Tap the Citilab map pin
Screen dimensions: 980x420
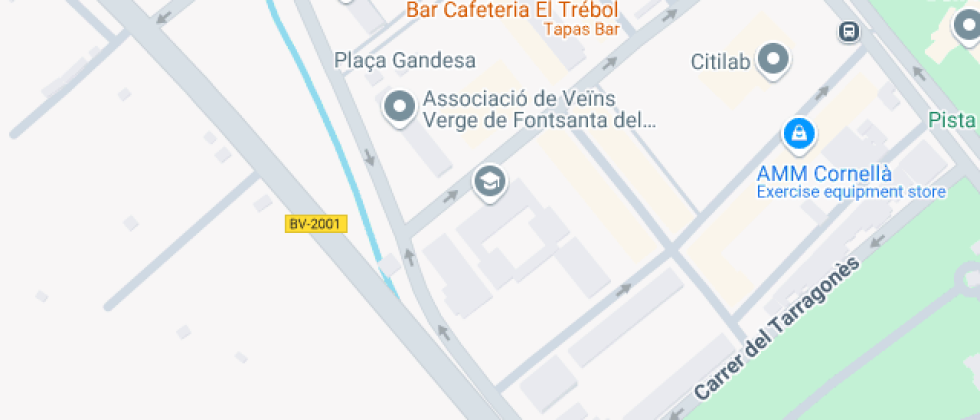pyautogui.click(x=772, y=60)
